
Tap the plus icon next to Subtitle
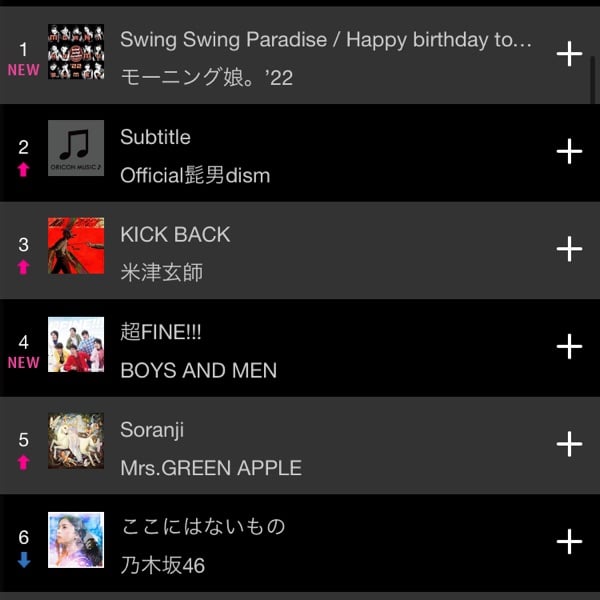pos(569,151)
